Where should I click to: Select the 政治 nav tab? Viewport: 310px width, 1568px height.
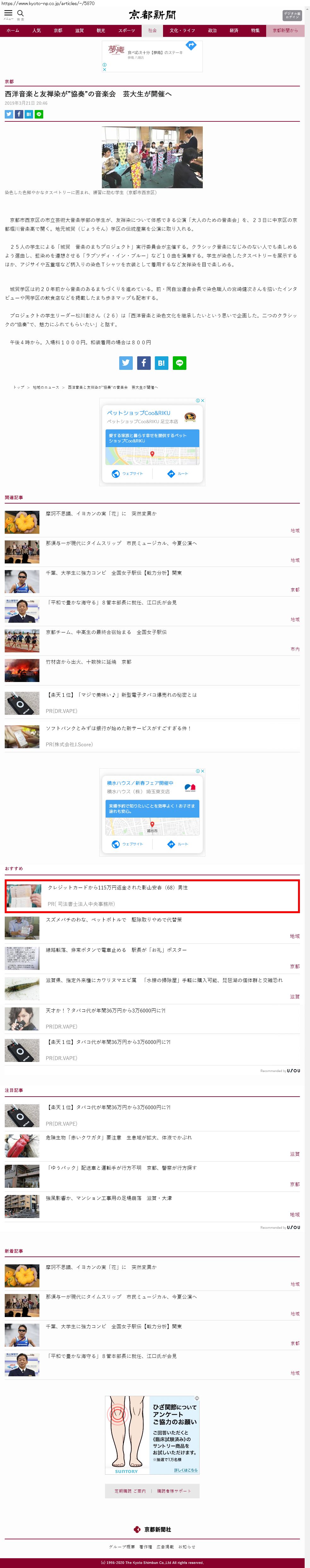212,31
